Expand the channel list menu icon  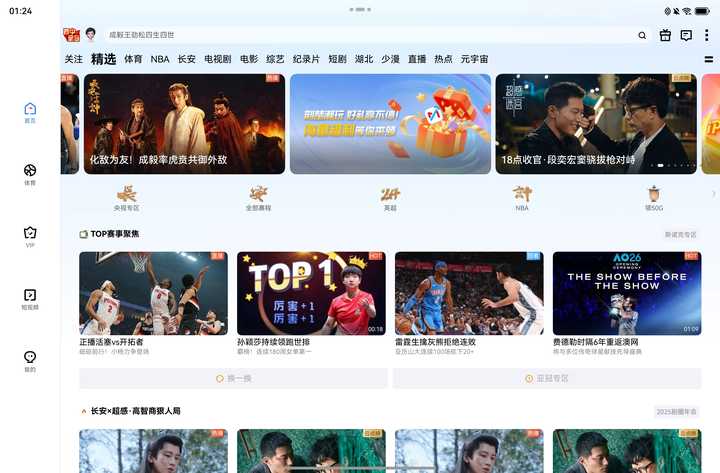708,59
